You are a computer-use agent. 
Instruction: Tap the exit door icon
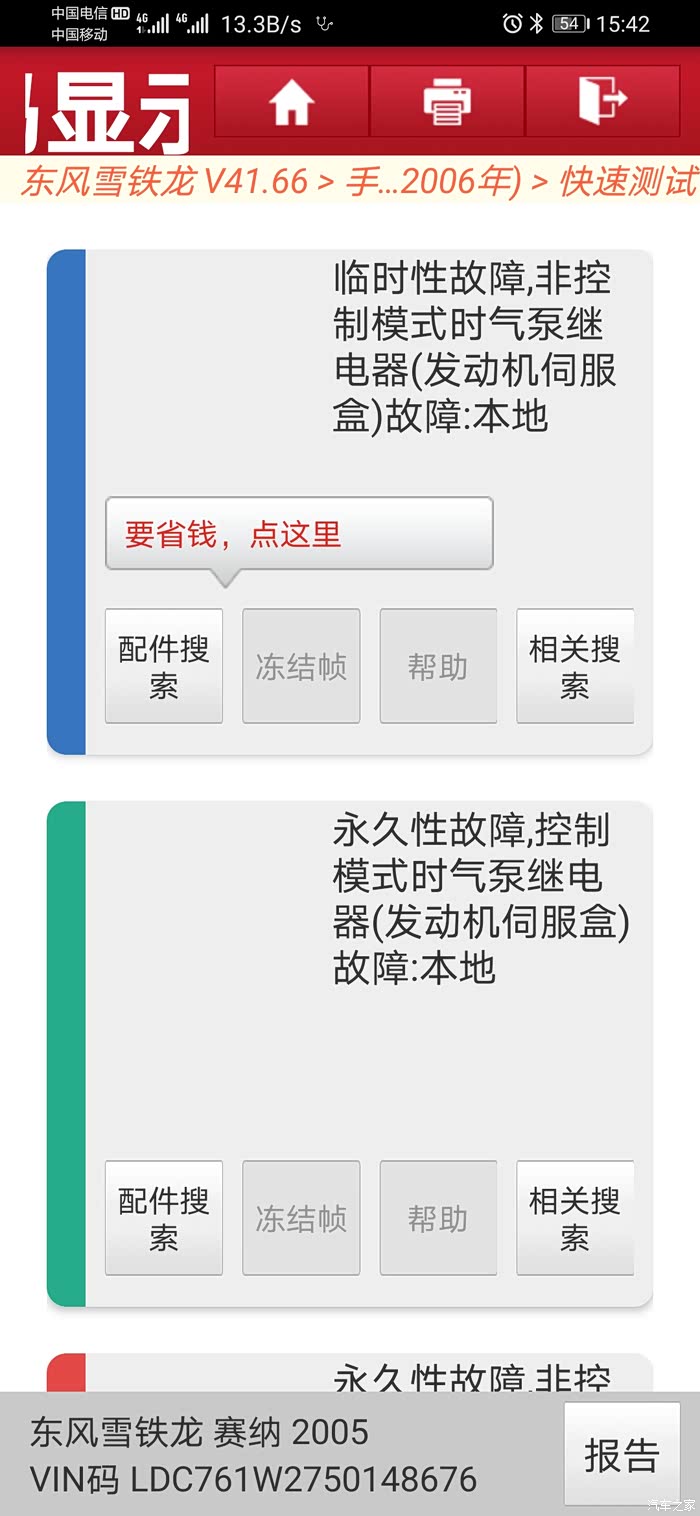pos(603,101)
